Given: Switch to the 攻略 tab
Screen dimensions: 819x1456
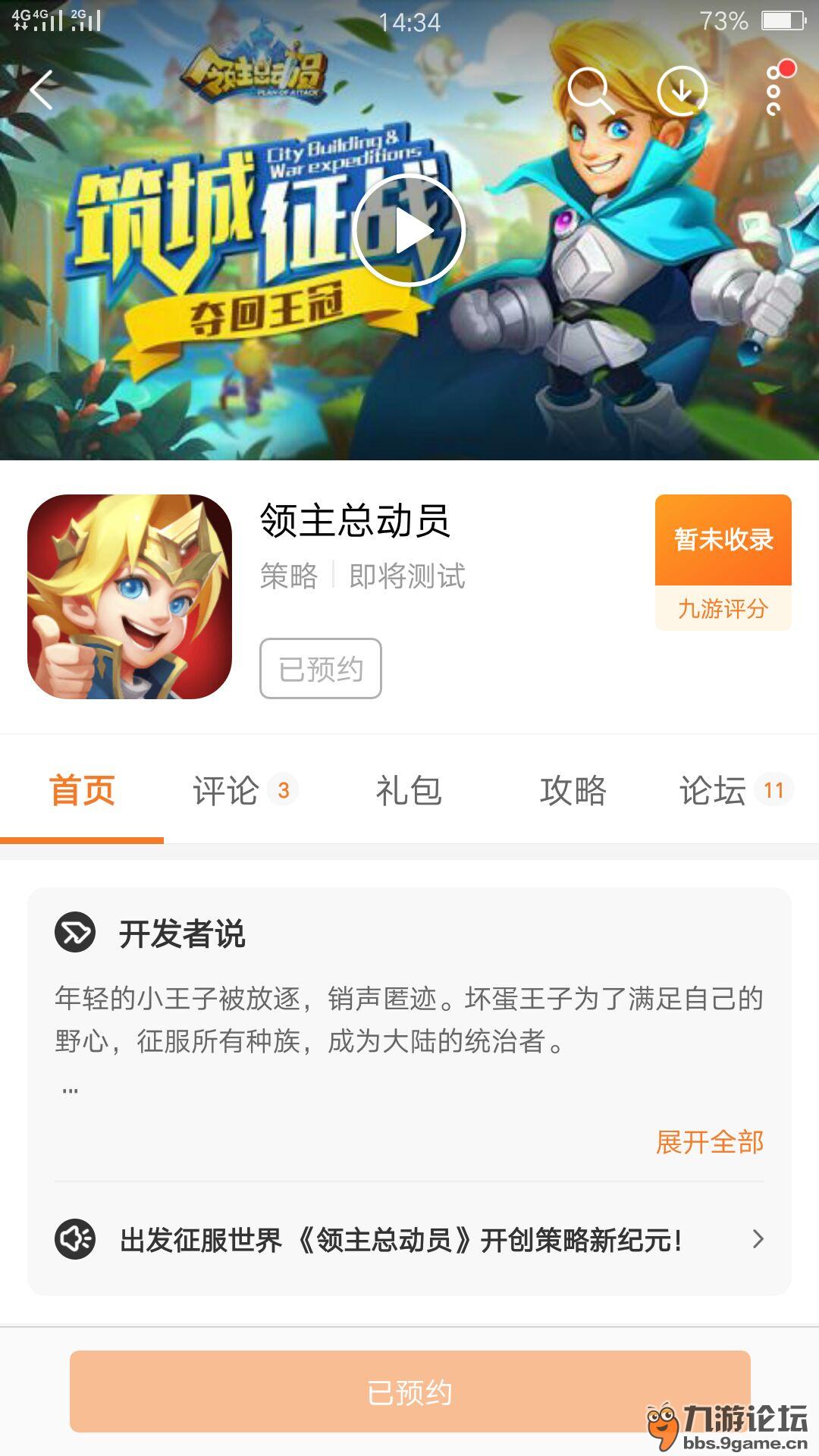Looking at the screenshot, I should click(x=573, y=790).
